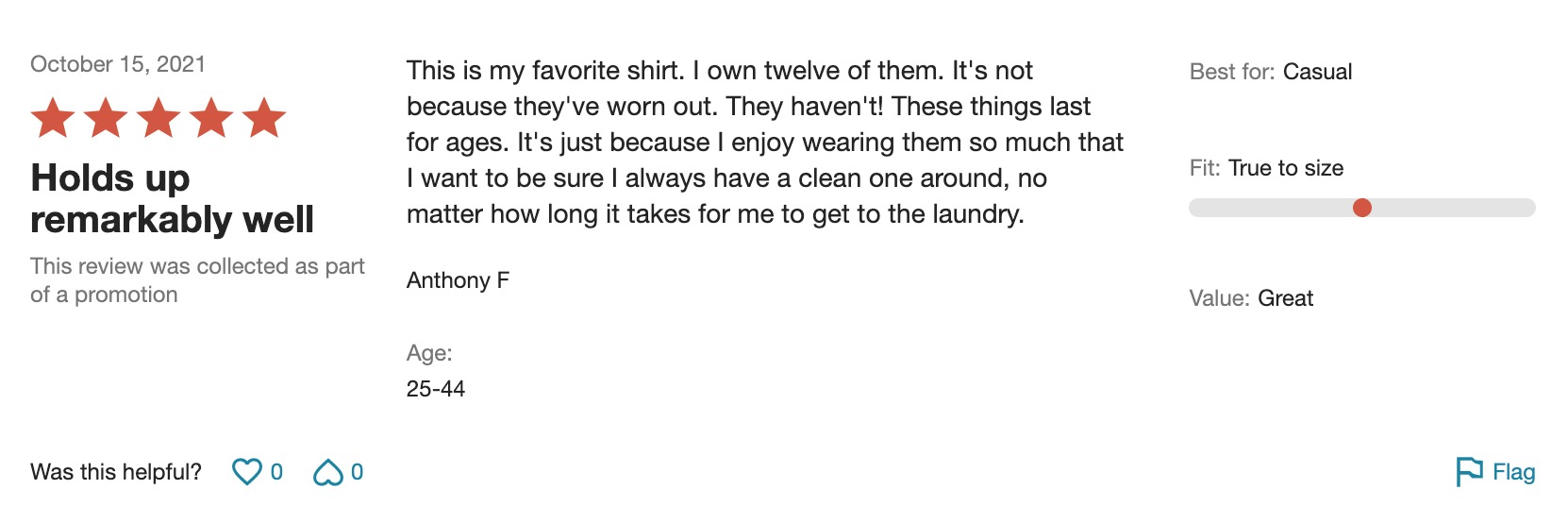
Task: Mark Anthony F's review as helpful
Action: [247, 471]
